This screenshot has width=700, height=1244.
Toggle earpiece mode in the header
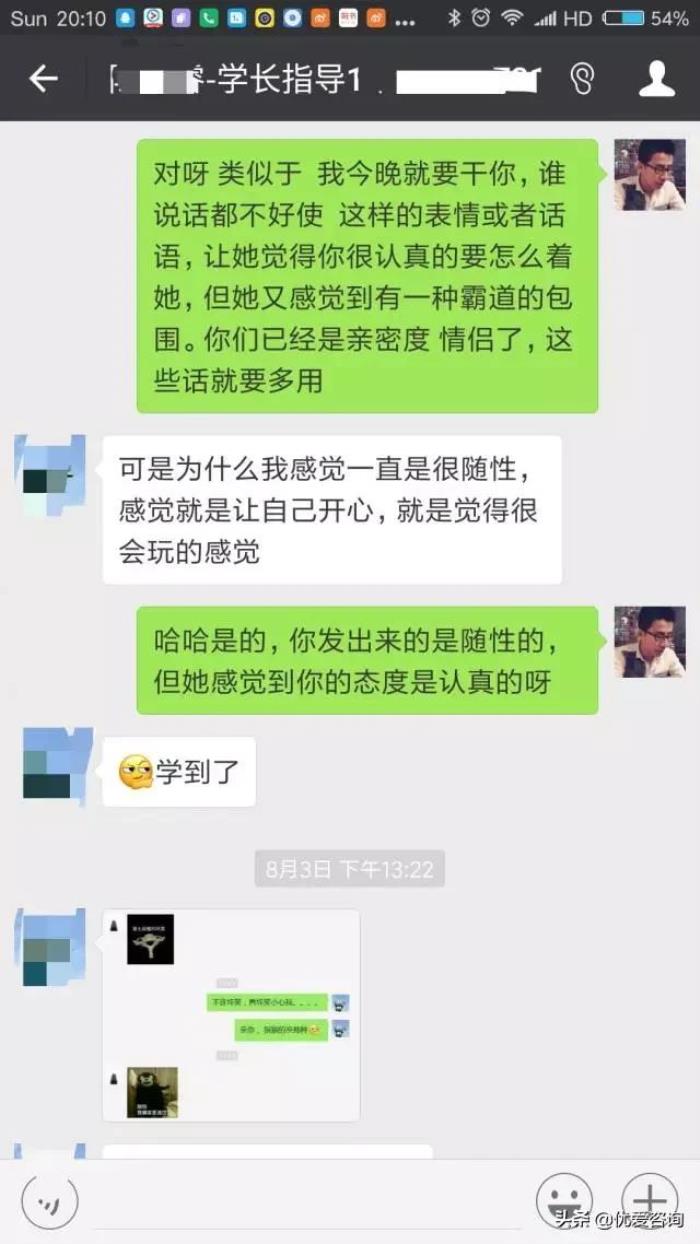(582, 79)
